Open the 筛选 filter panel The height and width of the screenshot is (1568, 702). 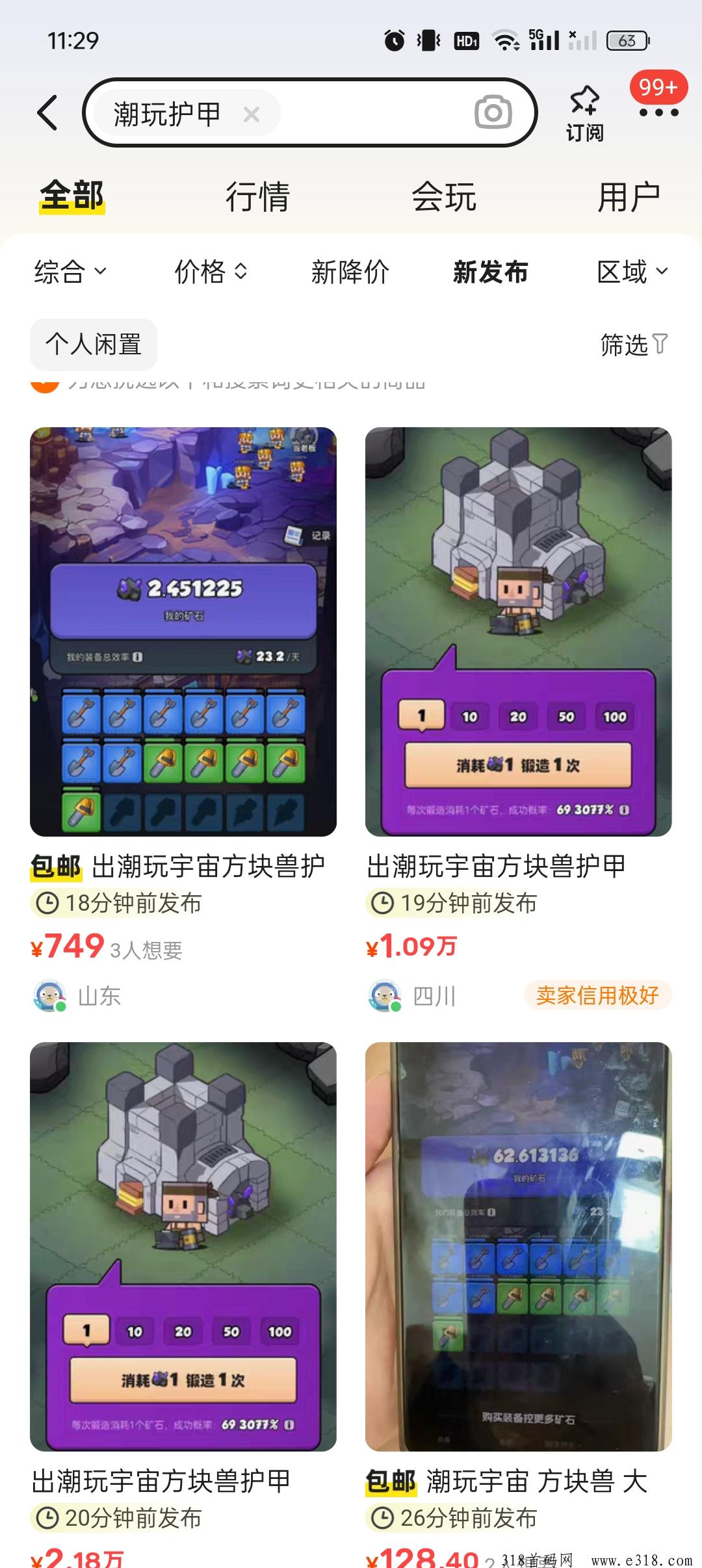coord(634,345)
